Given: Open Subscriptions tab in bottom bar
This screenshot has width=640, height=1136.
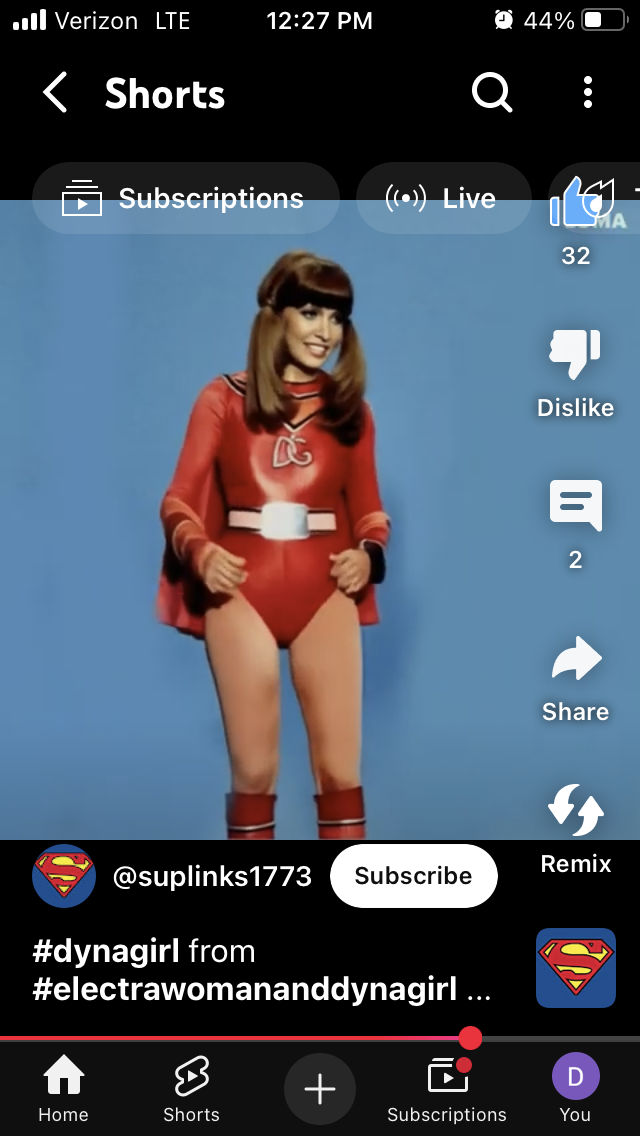Looking at the screenshot, I should pos(447,1090).
